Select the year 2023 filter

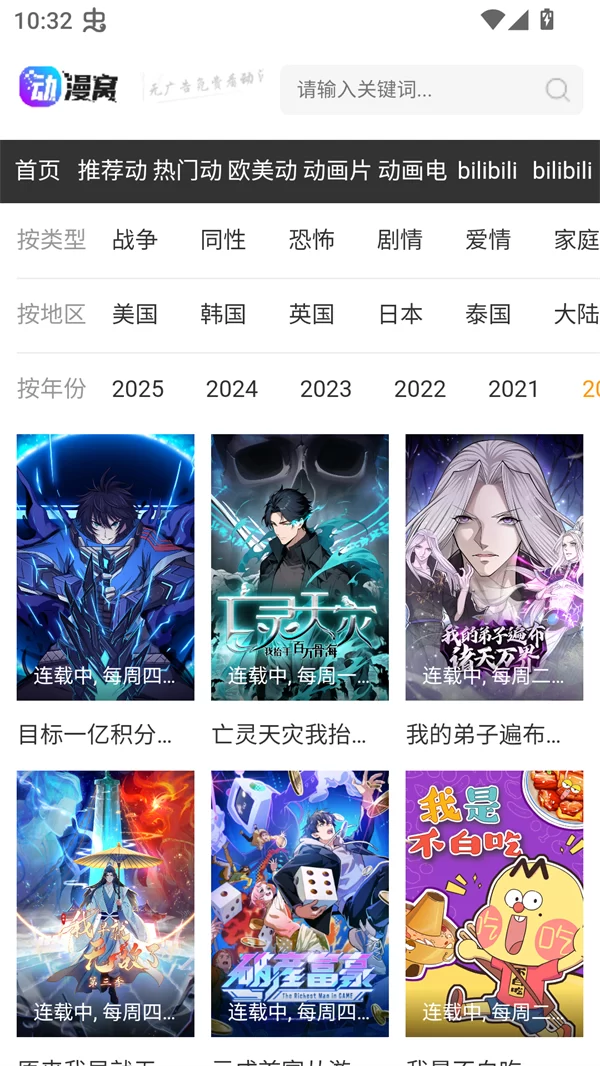326,389
